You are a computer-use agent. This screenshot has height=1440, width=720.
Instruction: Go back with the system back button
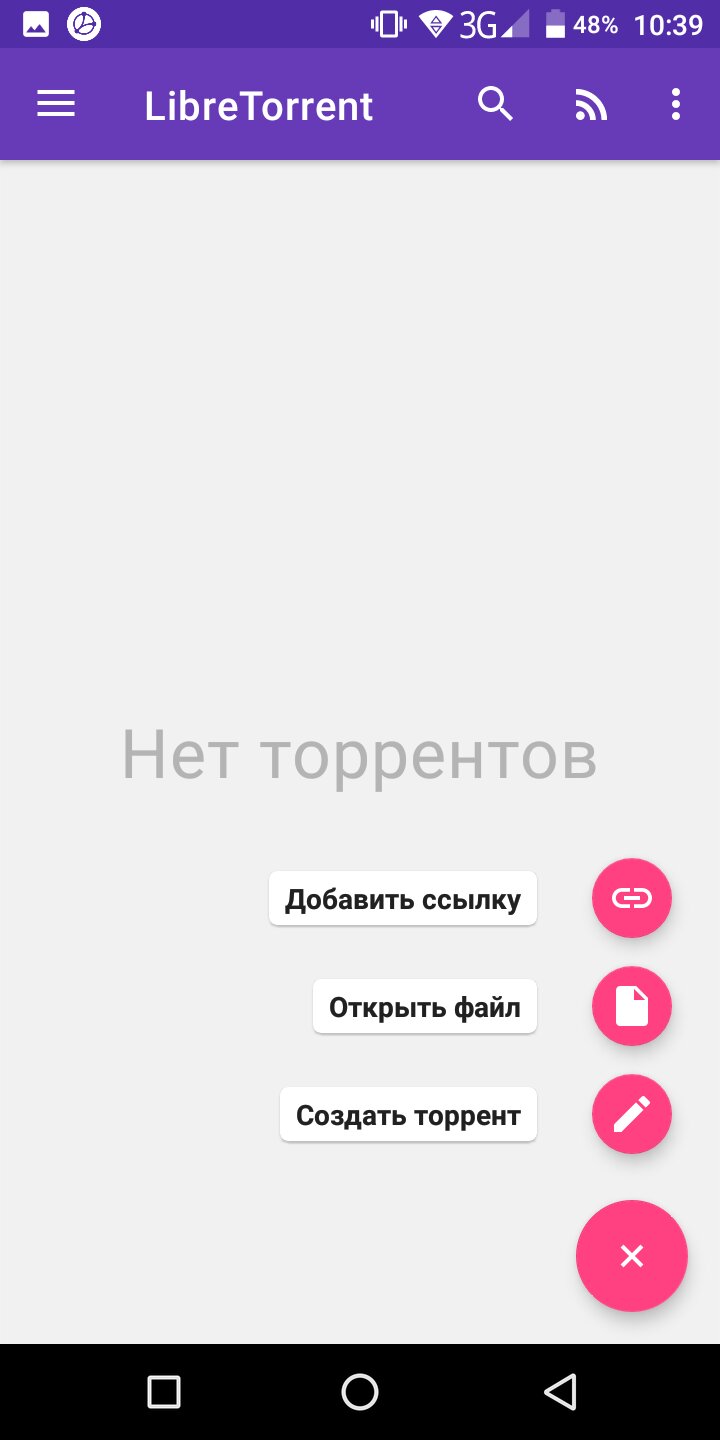coord(560,1392)
